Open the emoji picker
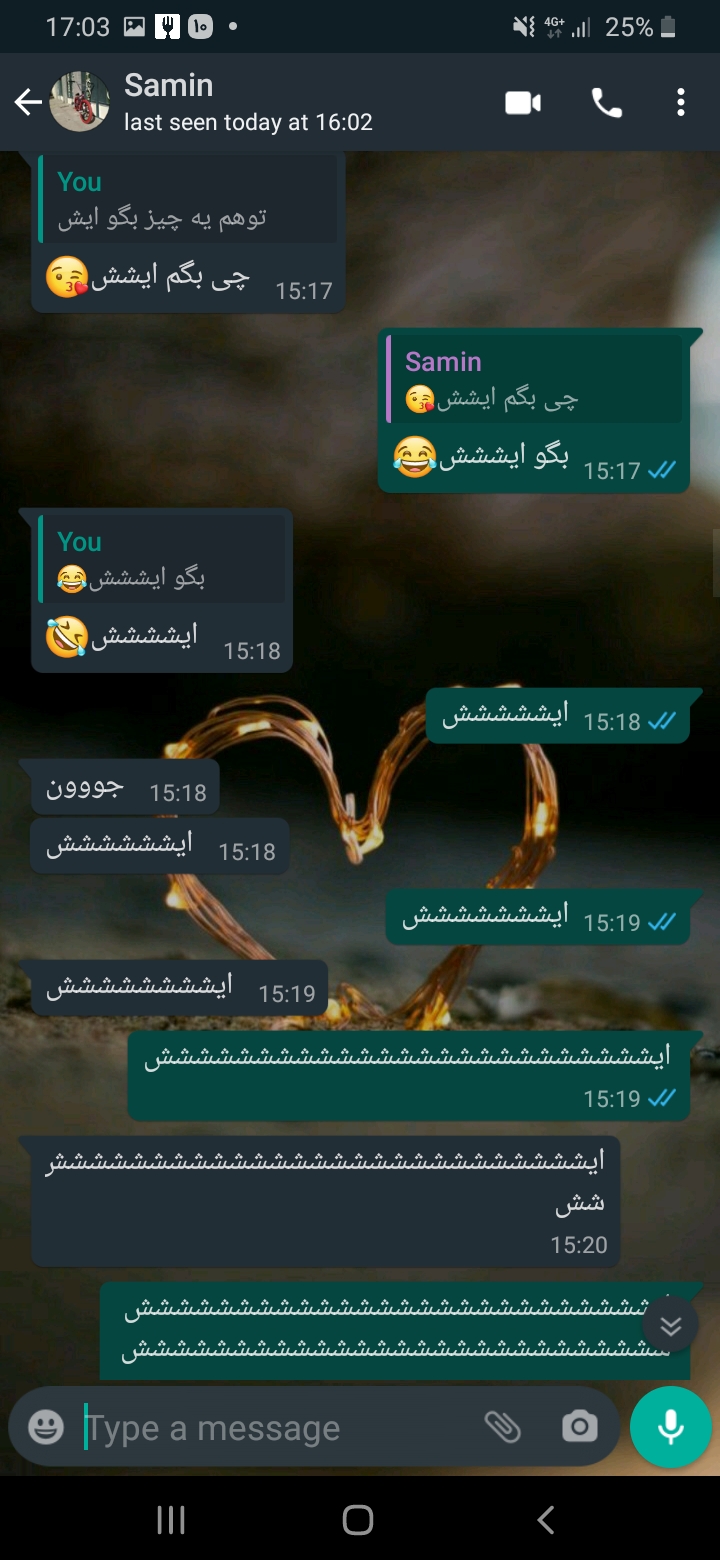The height and width of the screenshot is (1560, 720). (x=46, y=1427)
